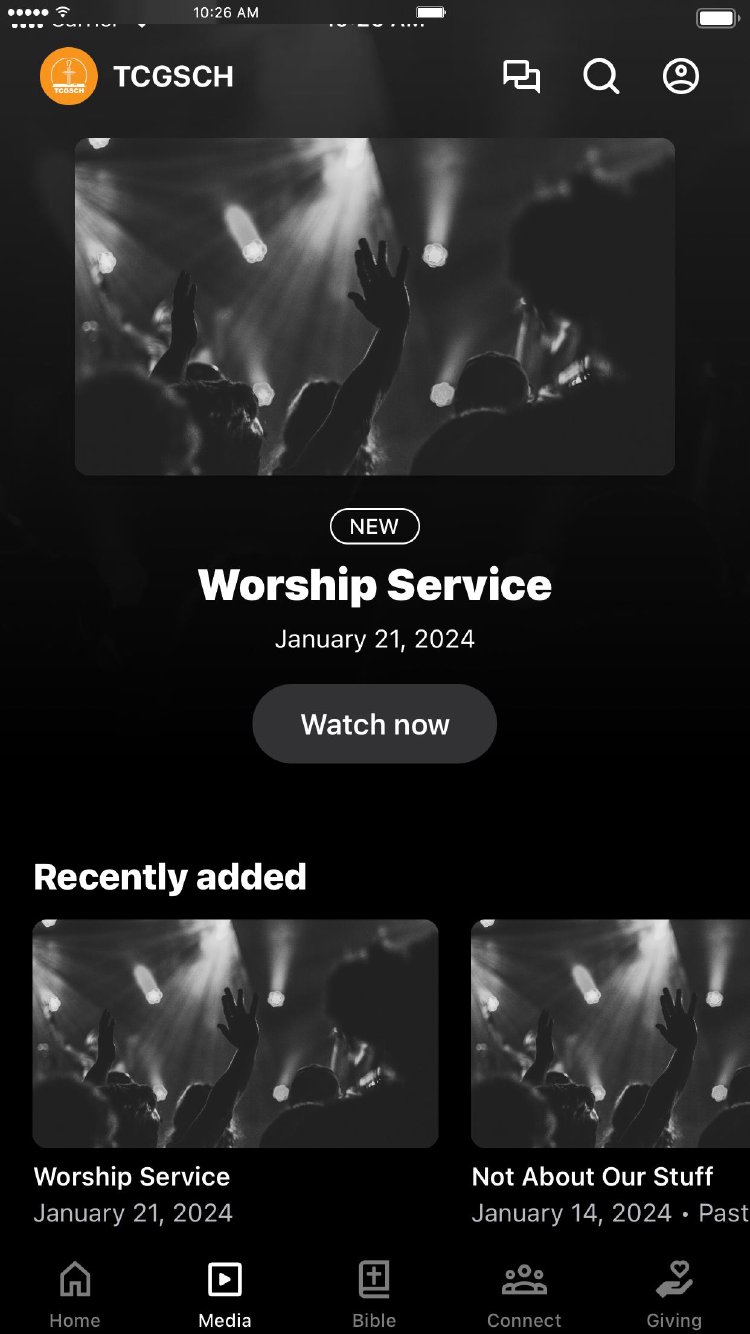The image size is (750, 1334).
Task: Open the Worship Service card under Recently added
Action: point(235,1033)
